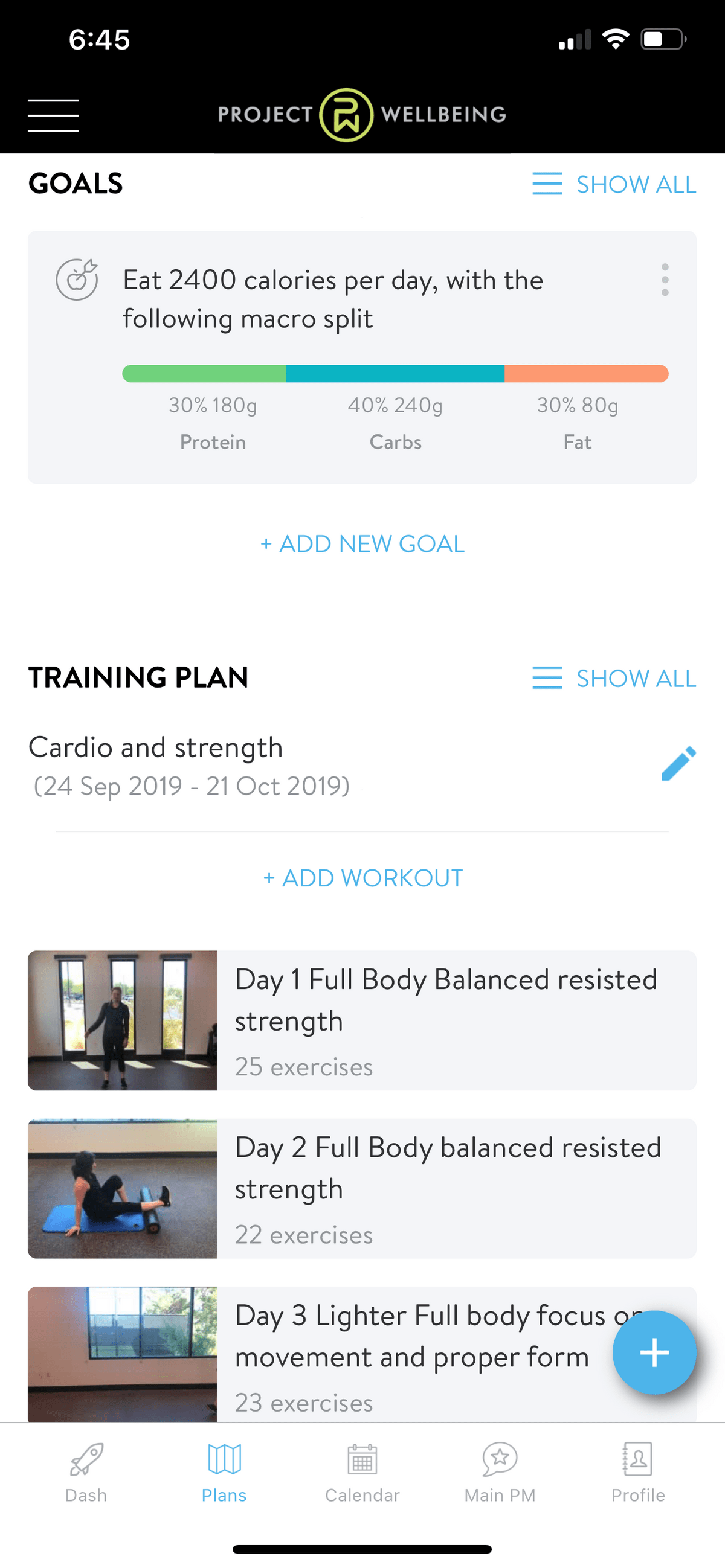Add a workout to the plan
The height and width of the screenshot is (1568, 725).
pyautogui.click(x=362, y=878)
